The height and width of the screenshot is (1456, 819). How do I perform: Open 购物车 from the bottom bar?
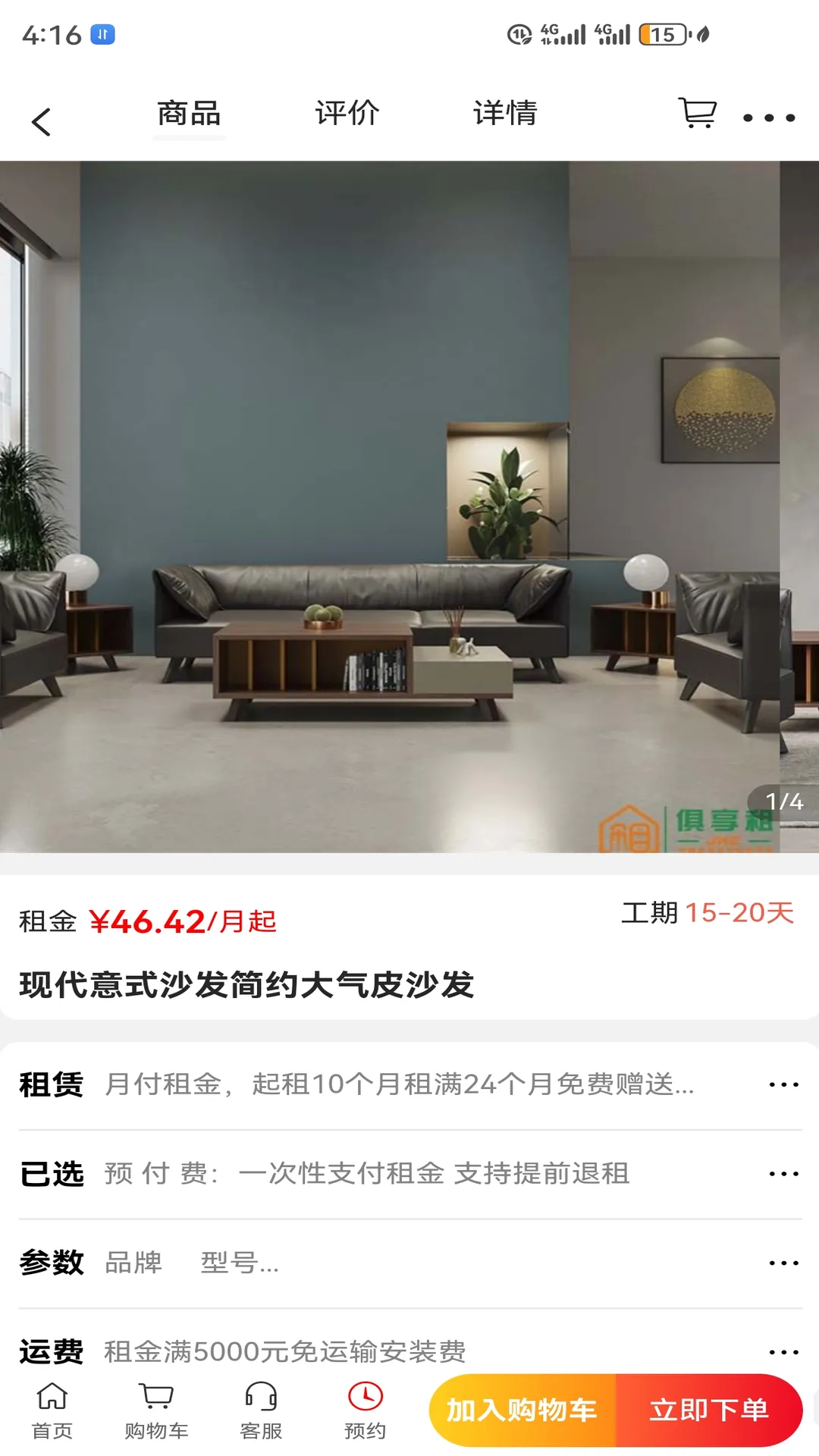point(156,1411)
